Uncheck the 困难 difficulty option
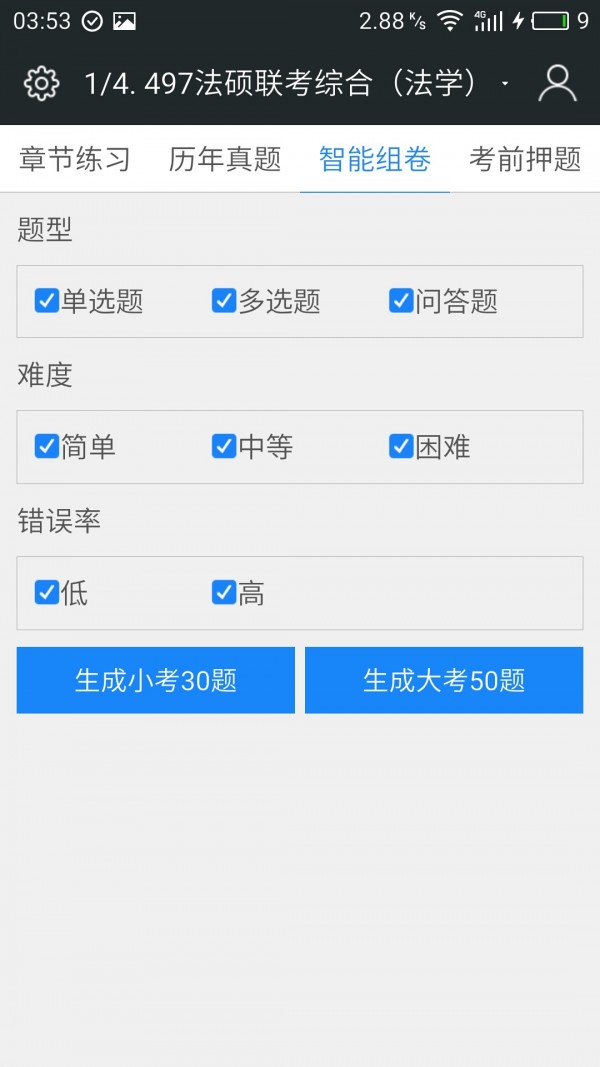This screenshot has width=600, height=1067. pyautogui.click(x=401, y=447)
